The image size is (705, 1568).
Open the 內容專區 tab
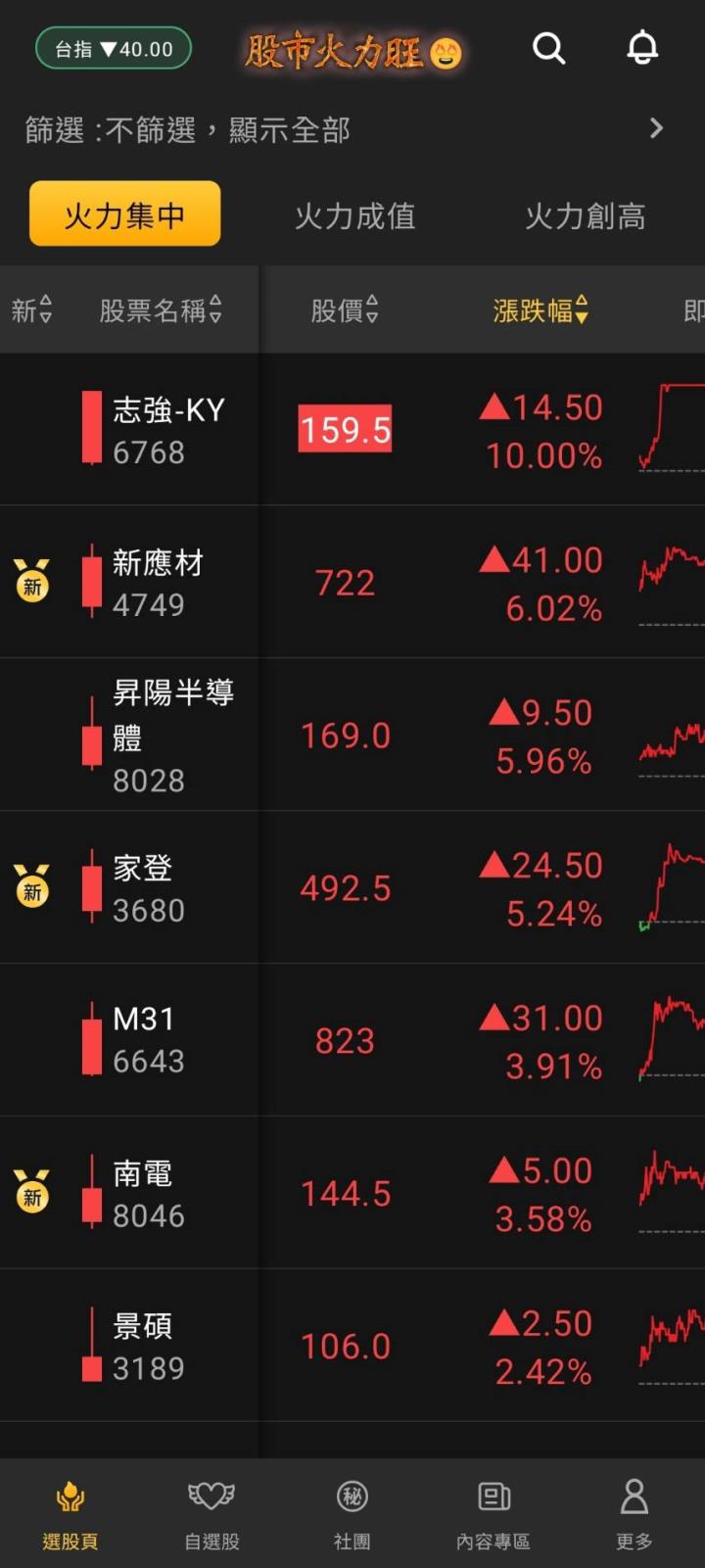pyautogui.click(x=493, y=1514)
